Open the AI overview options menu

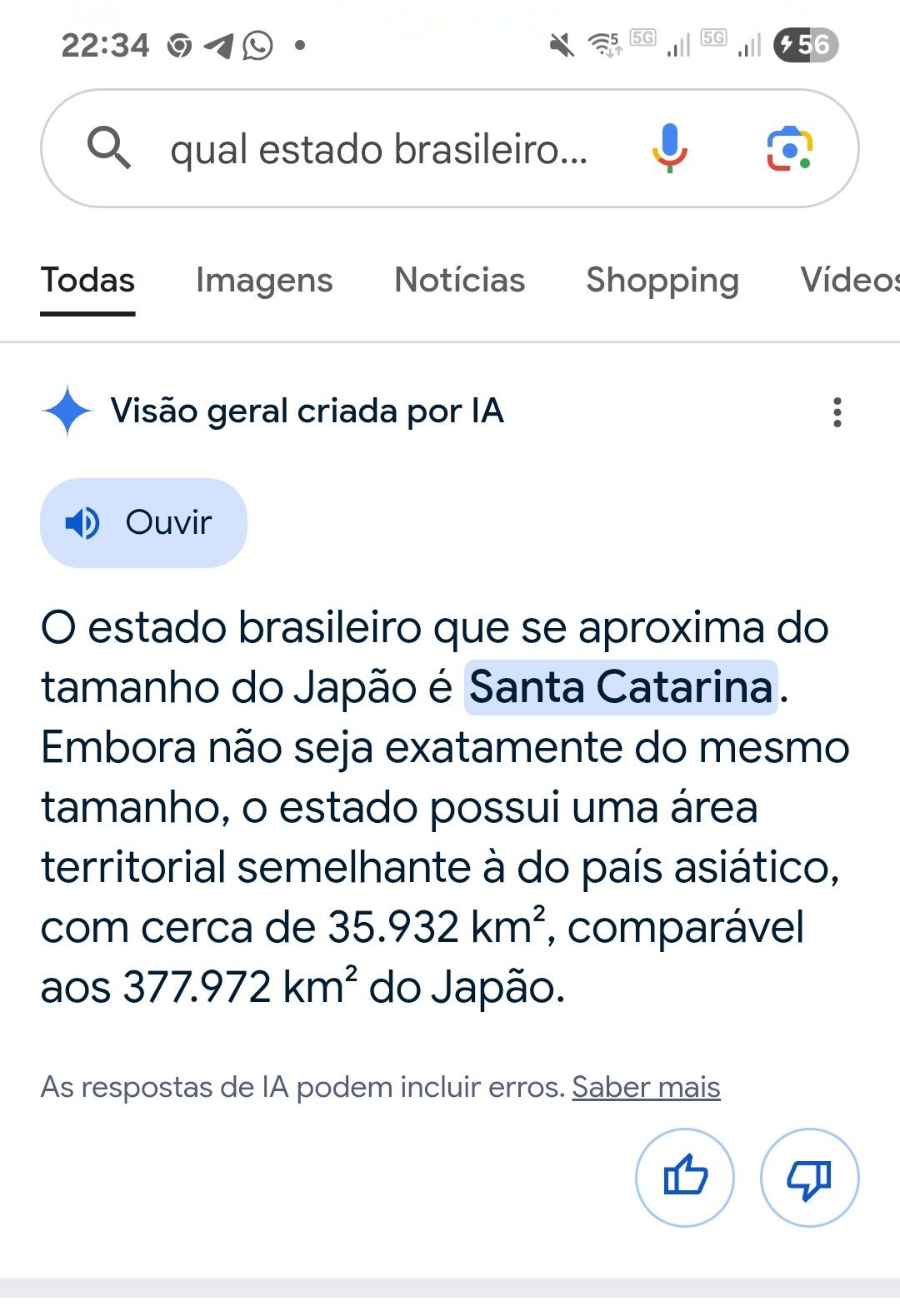[x=837, y=412]
